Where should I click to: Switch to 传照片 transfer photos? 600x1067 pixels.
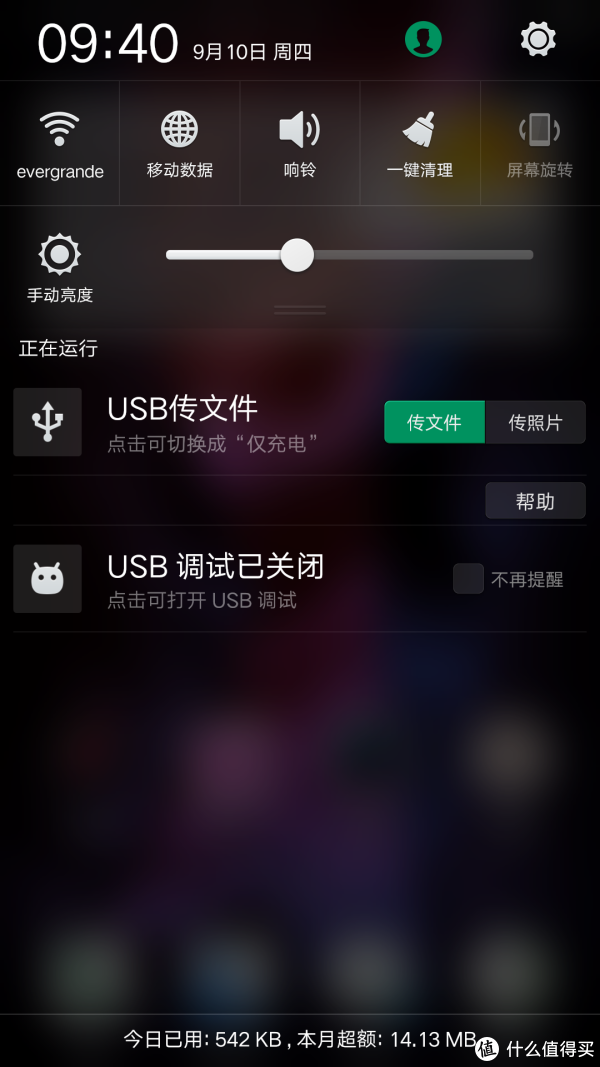coord(535,423)
